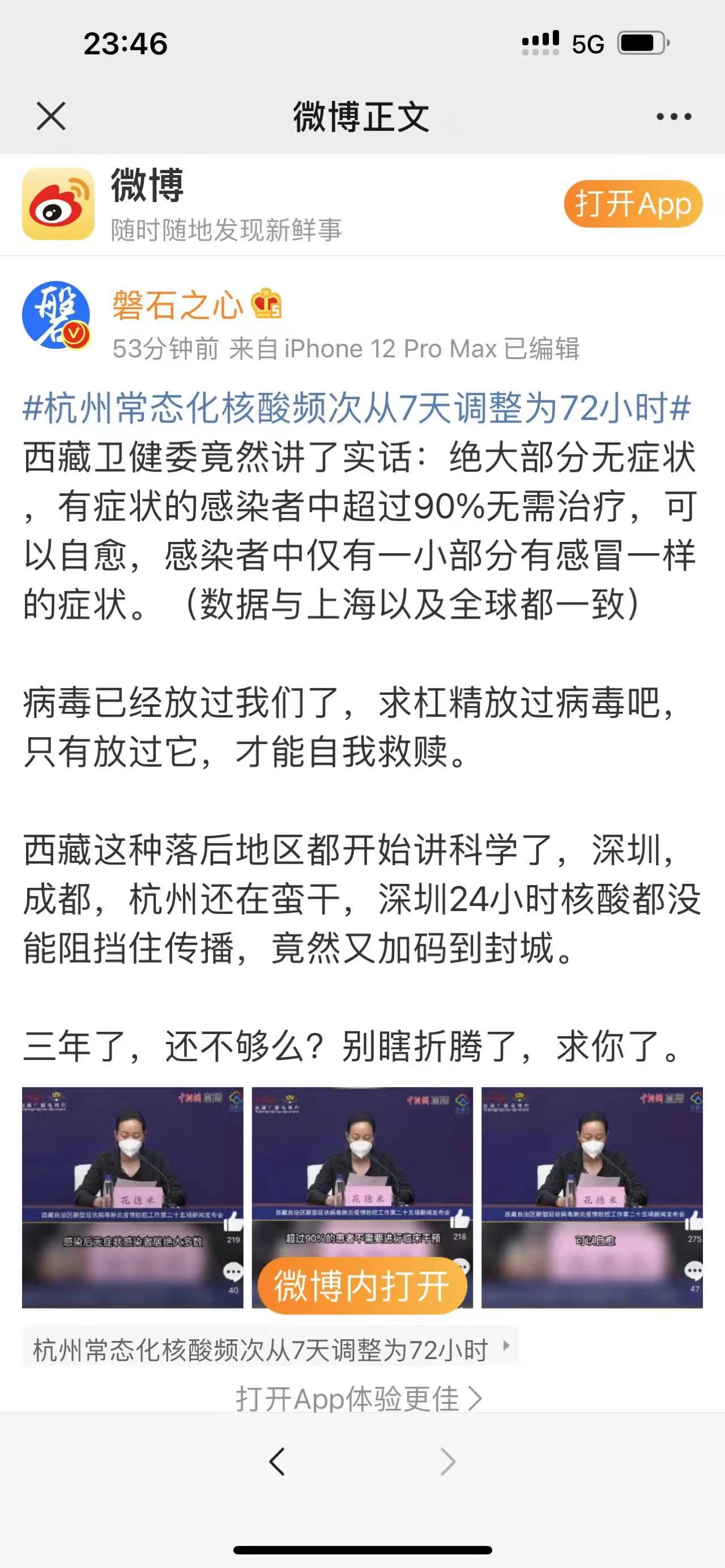Open the Weibo banner logo
The image size is (725, 1568).
coord(58,204)
